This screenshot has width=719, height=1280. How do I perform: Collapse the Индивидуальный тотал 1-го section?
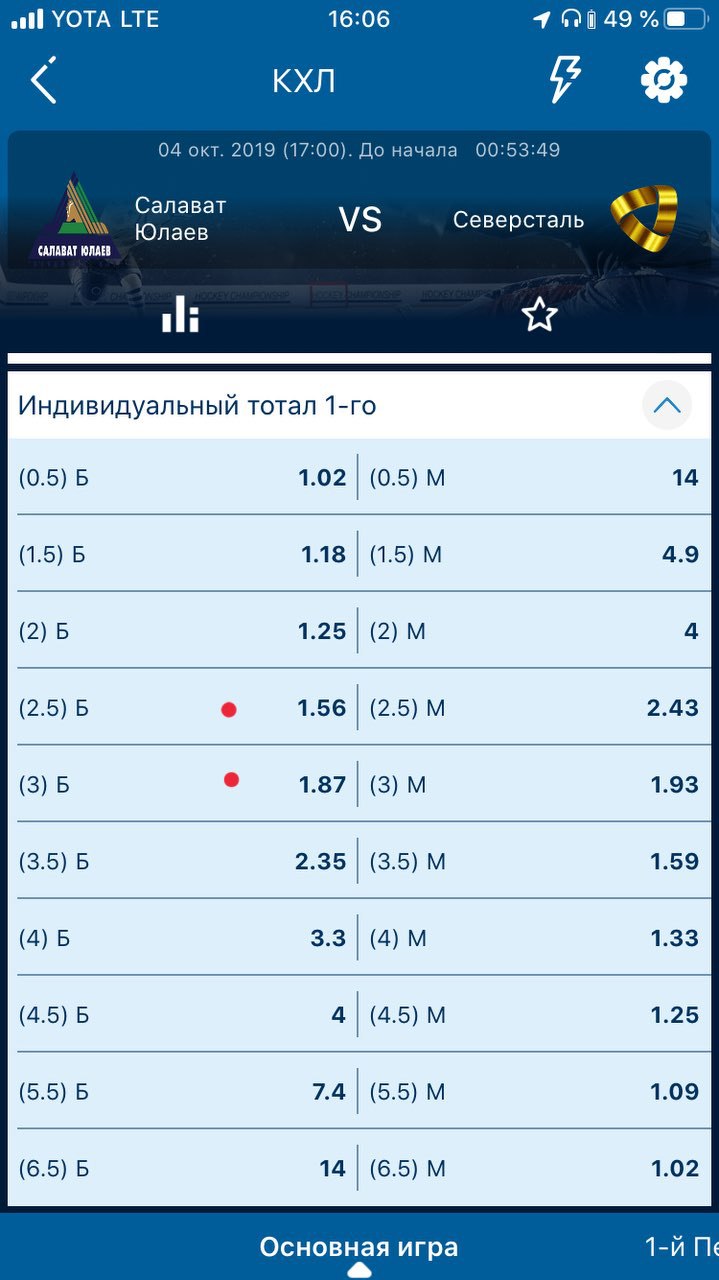(667, 406)
